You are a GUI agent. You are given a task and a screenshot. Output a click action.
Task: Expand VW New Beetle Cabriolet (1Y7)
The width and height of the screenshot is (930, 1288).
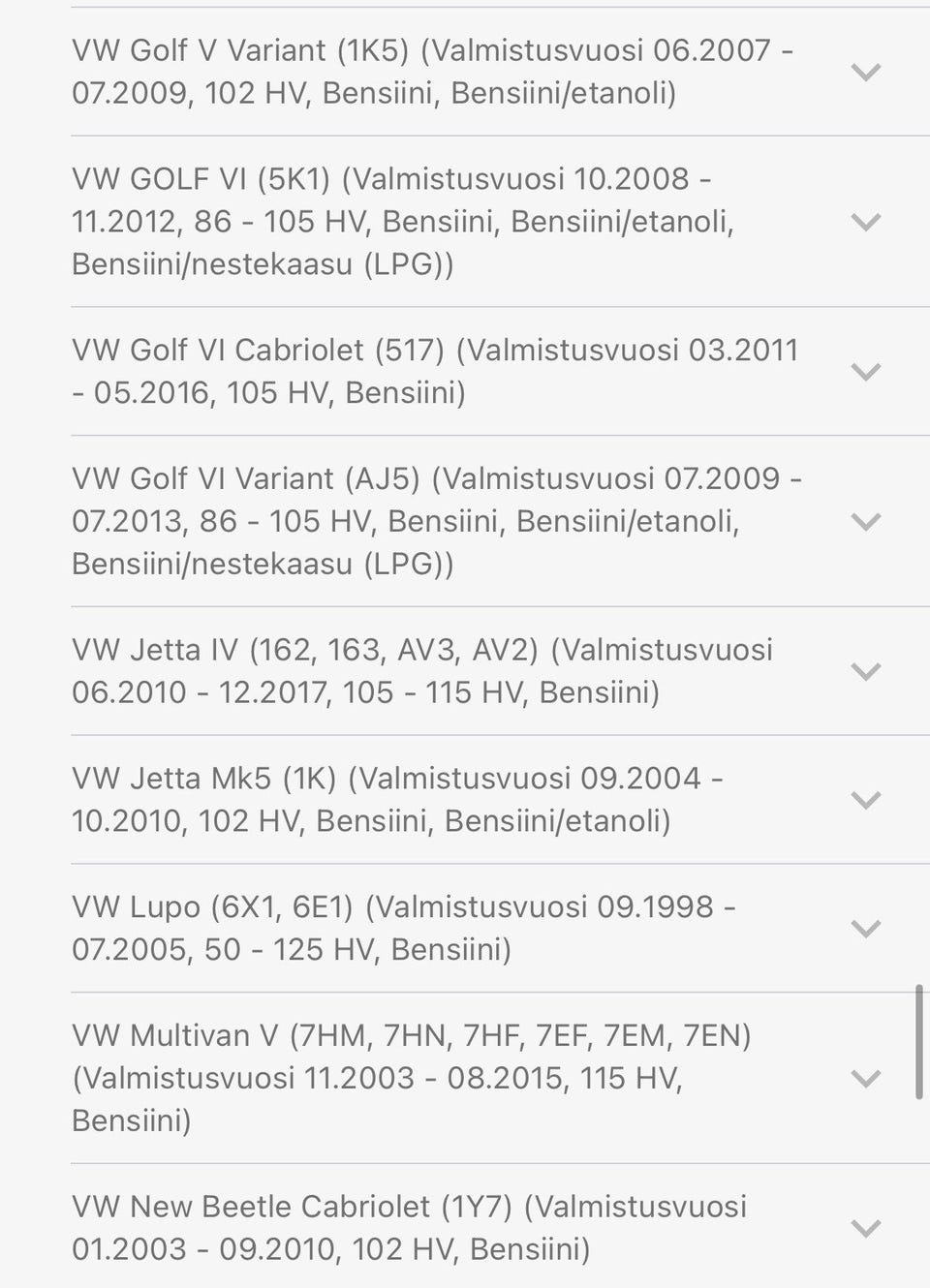tap(864, 1228)
